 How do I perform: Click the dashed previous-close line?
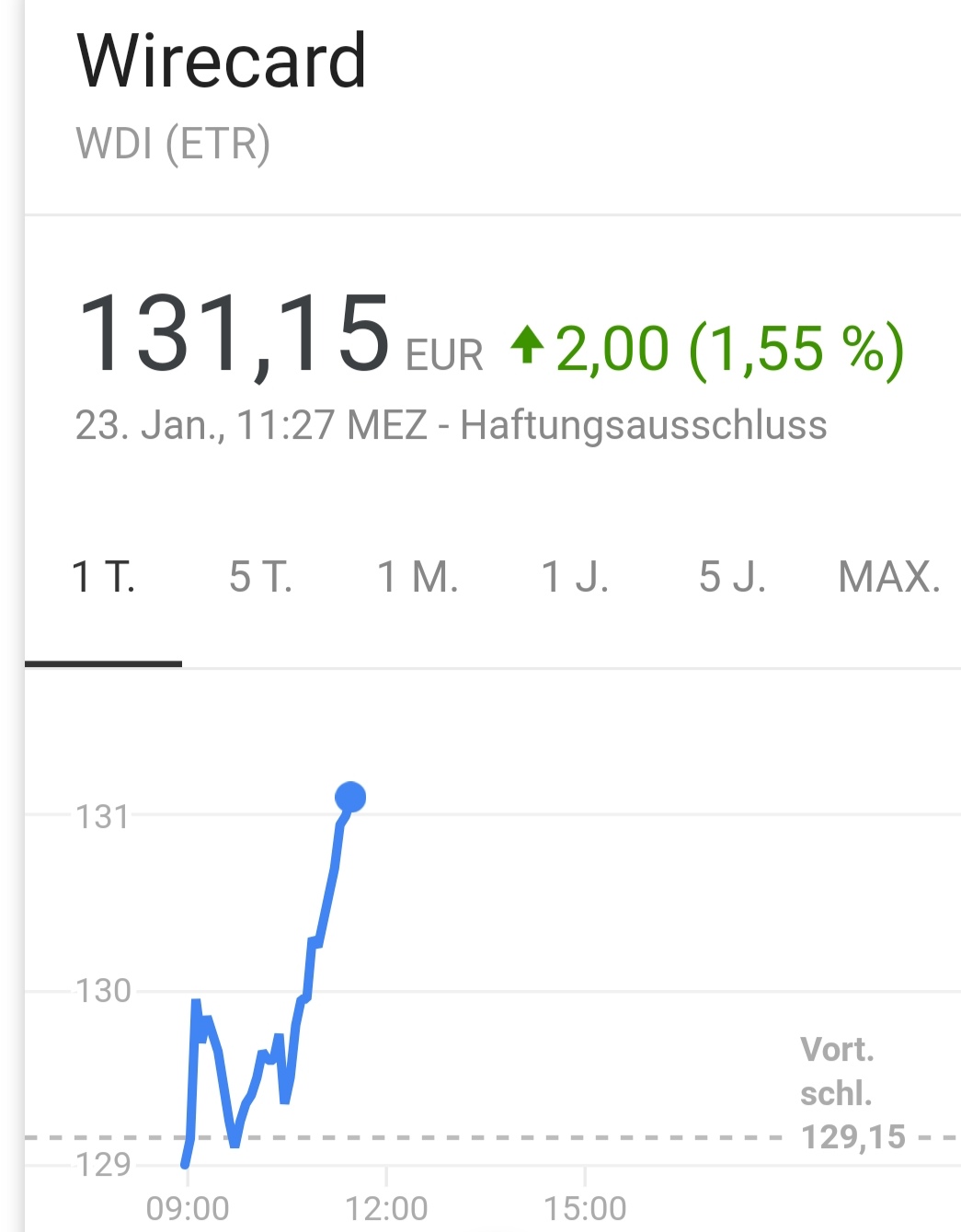[x=552, y=1136]
